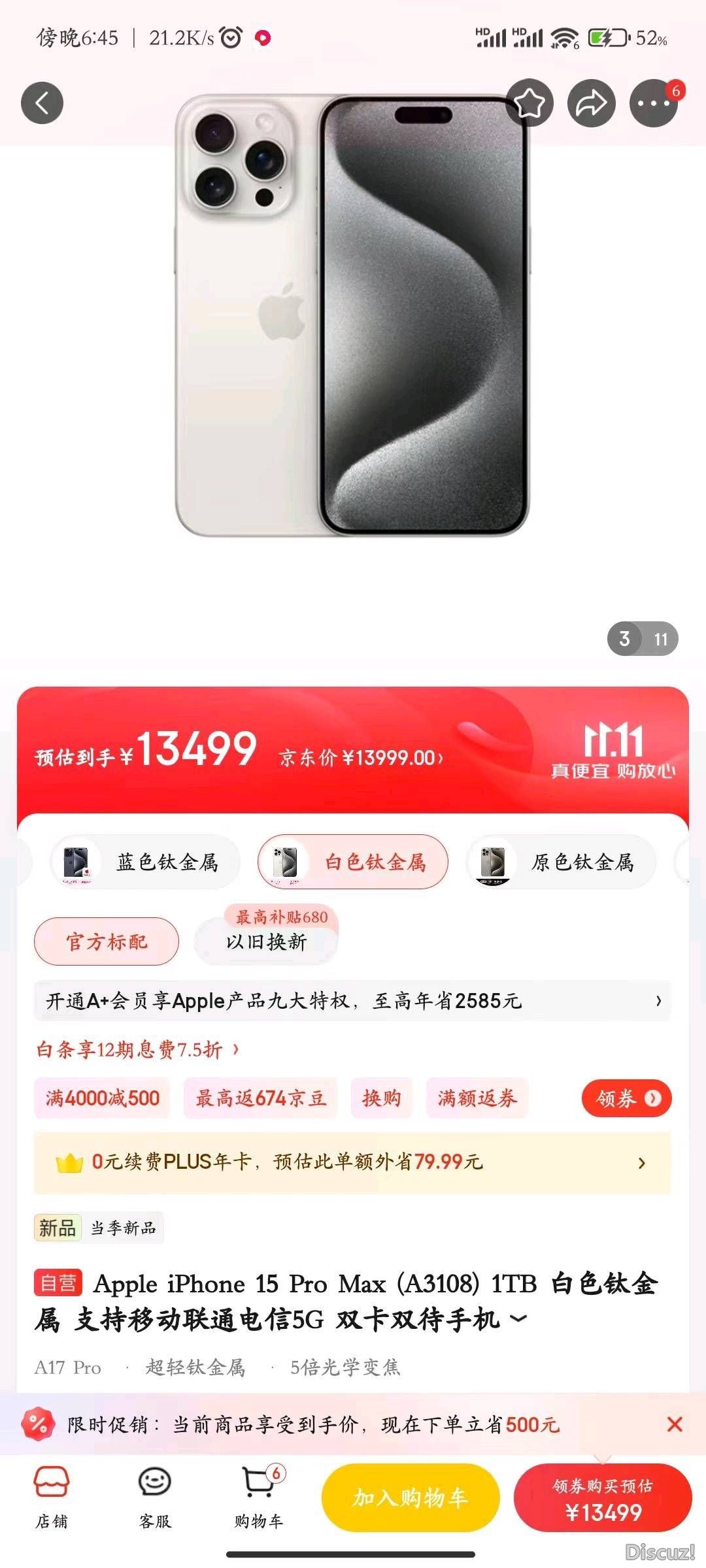Select the 官方标配 package chip
The image size is (706, 1568).
coord(107,941)
